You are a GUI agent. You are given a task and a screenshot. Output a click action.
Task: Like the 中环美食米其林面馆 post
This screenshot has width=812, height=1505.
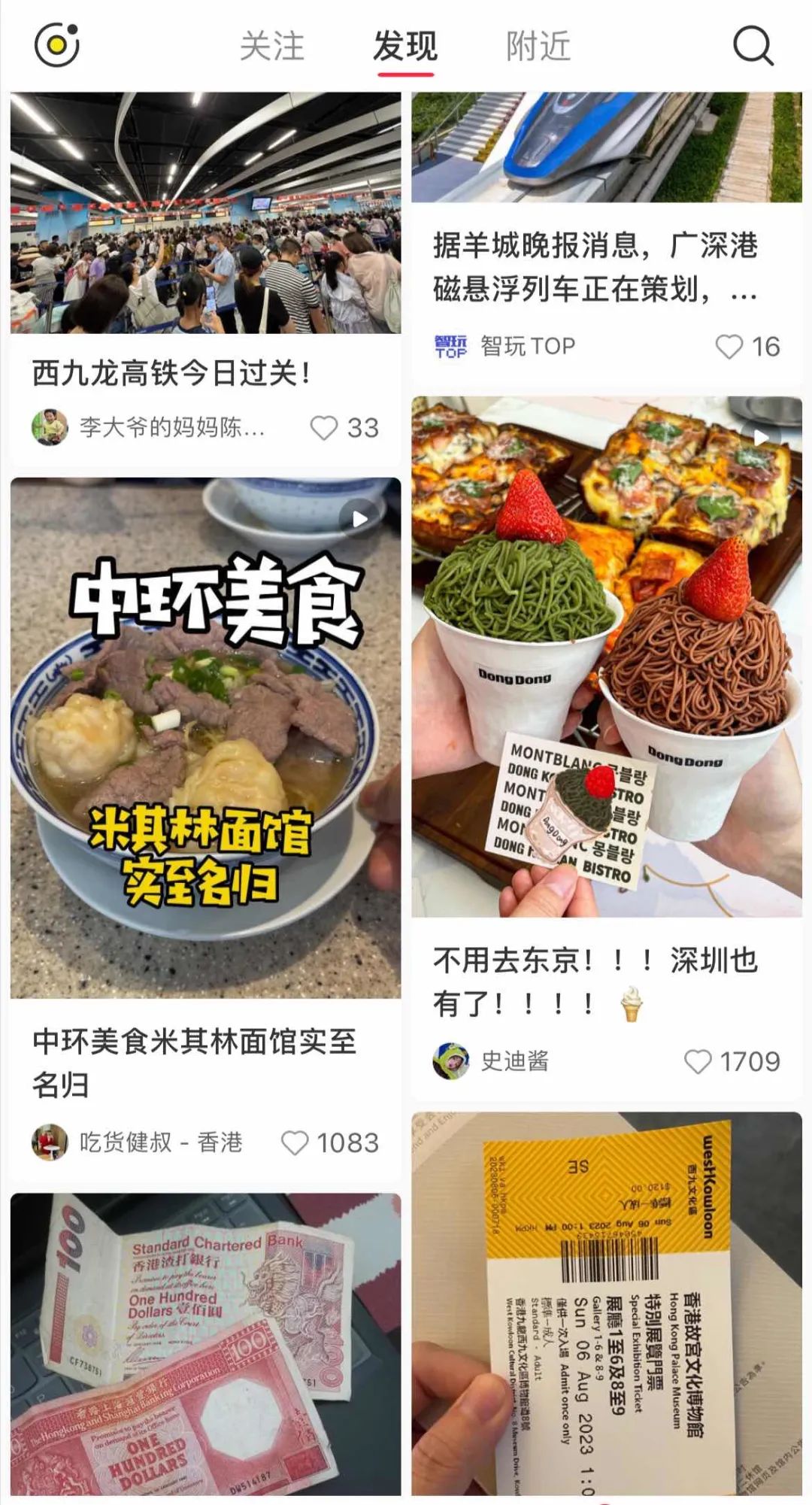pyautogui.click(x=295, y=1143)
